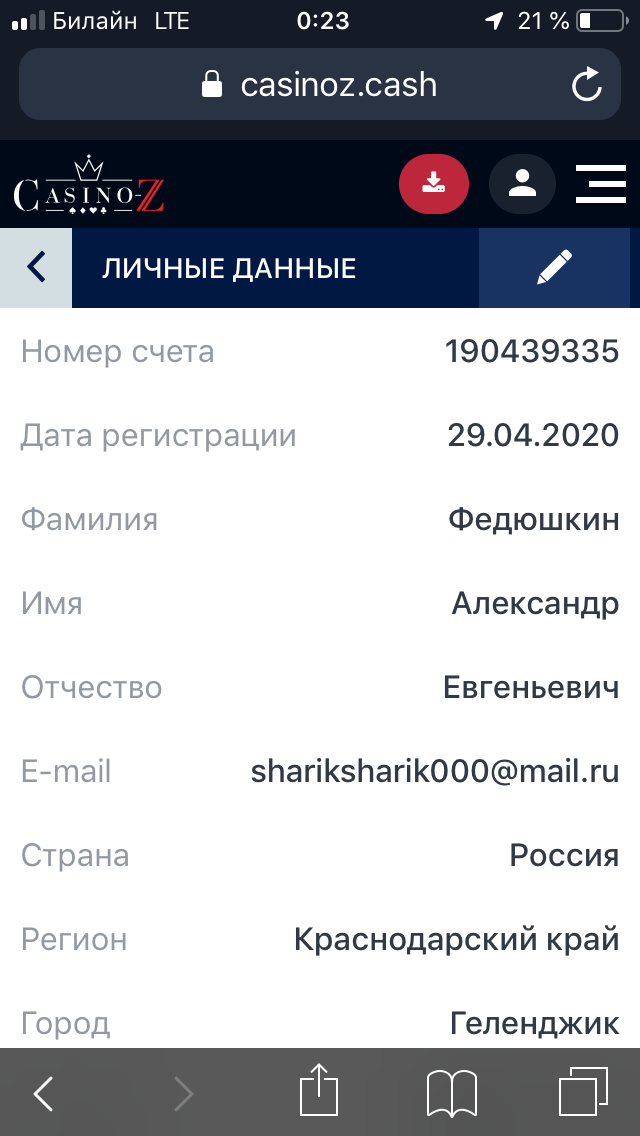Open the hamburger menu

click(600, 184)
